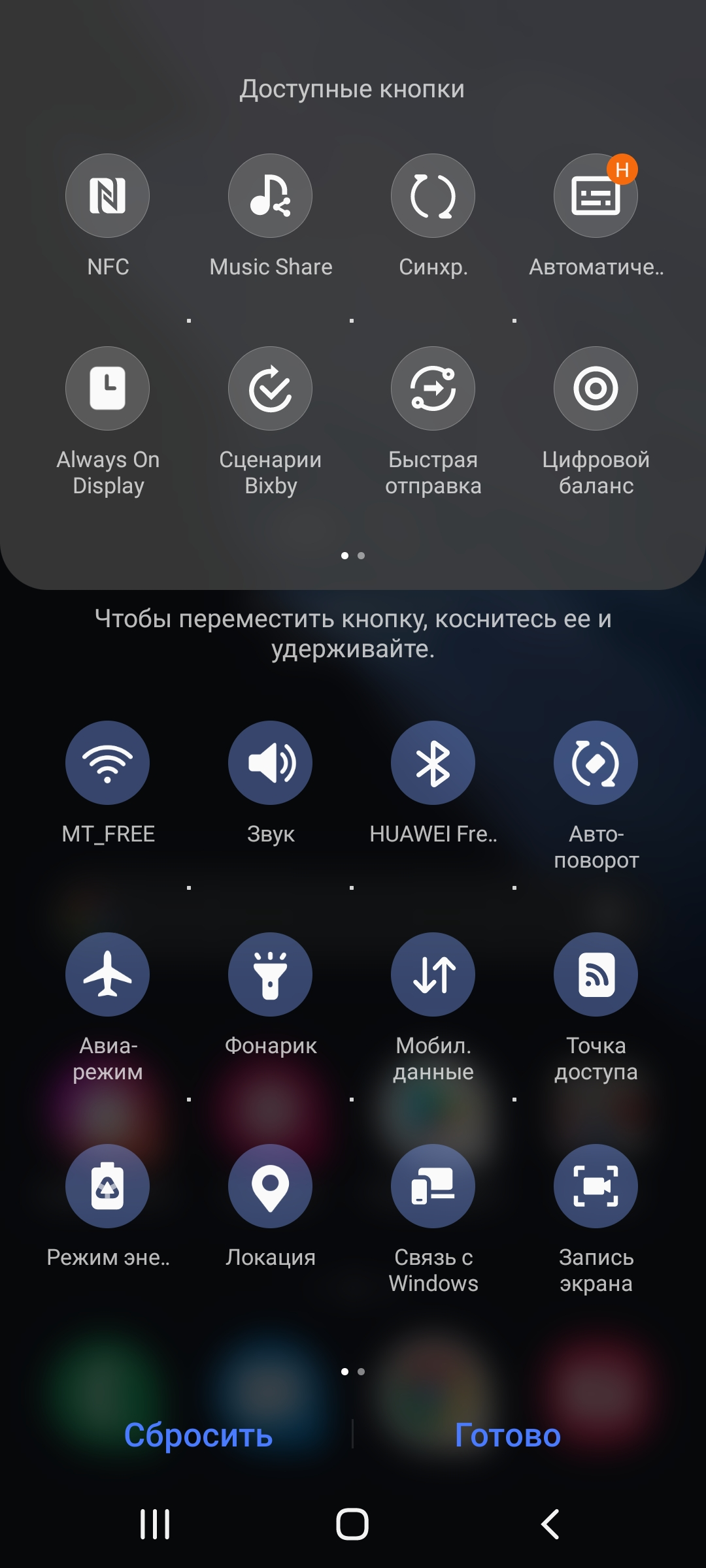Select the Звук sound button

pos(270,762)
